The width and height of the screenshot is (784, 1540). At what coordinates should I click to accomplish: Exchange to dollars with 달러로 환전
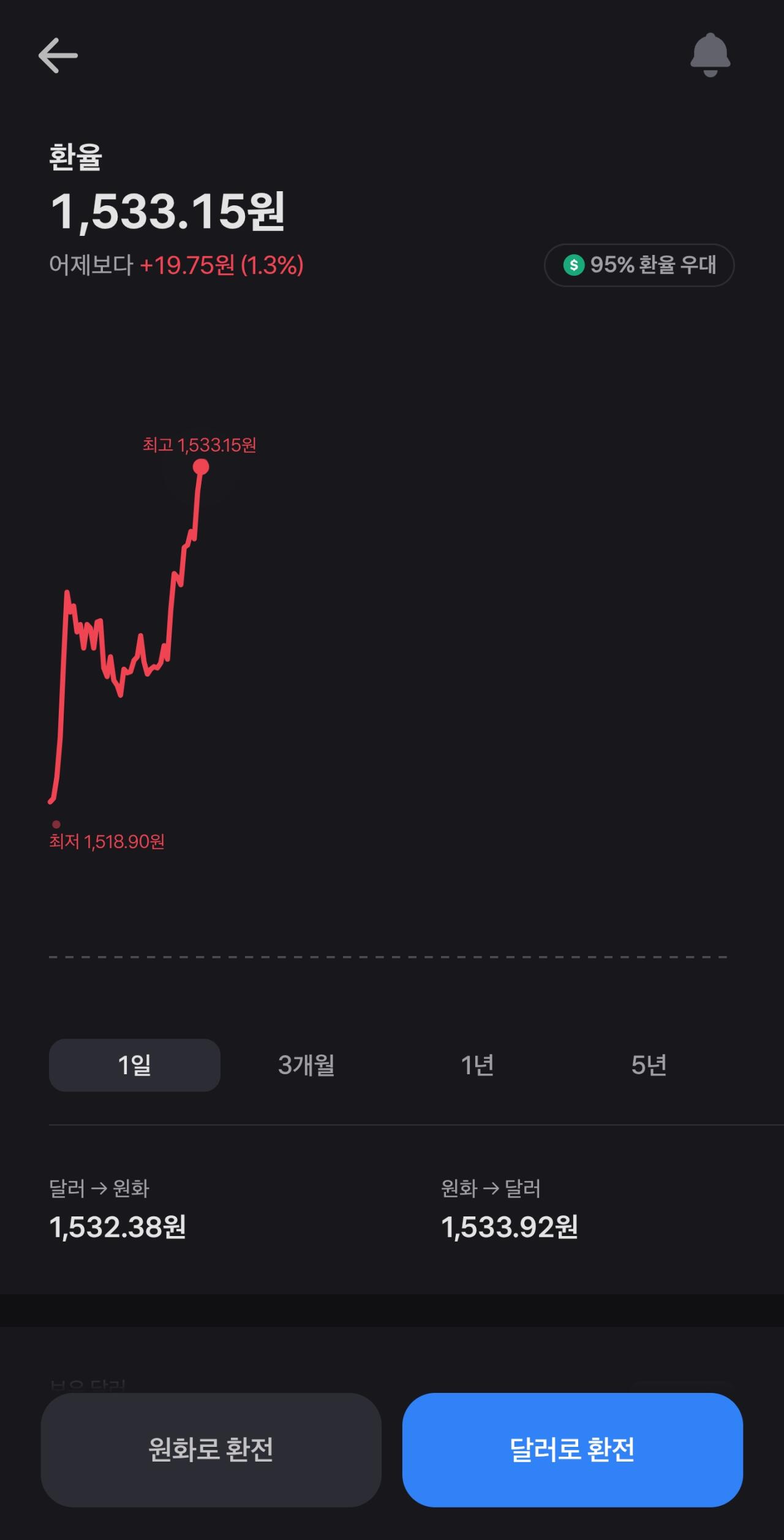click(572, 1450)
